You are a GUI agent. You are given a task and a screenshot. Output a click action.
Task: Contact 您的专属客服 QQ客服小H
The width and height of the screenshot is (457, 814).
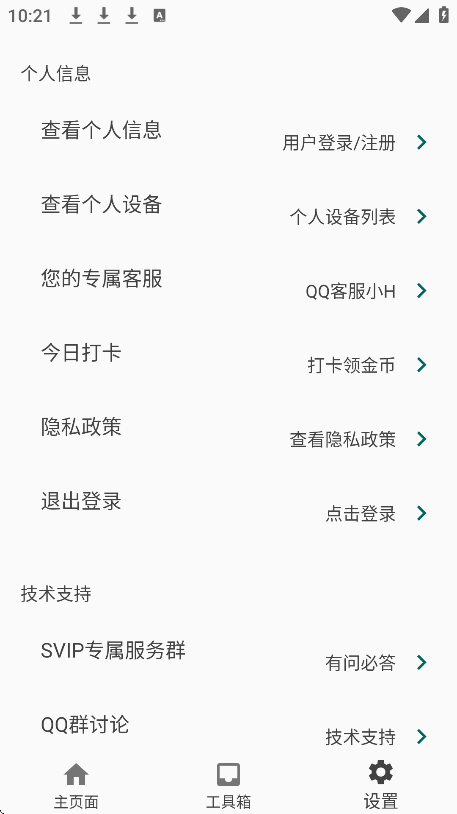tap(228, 284)
